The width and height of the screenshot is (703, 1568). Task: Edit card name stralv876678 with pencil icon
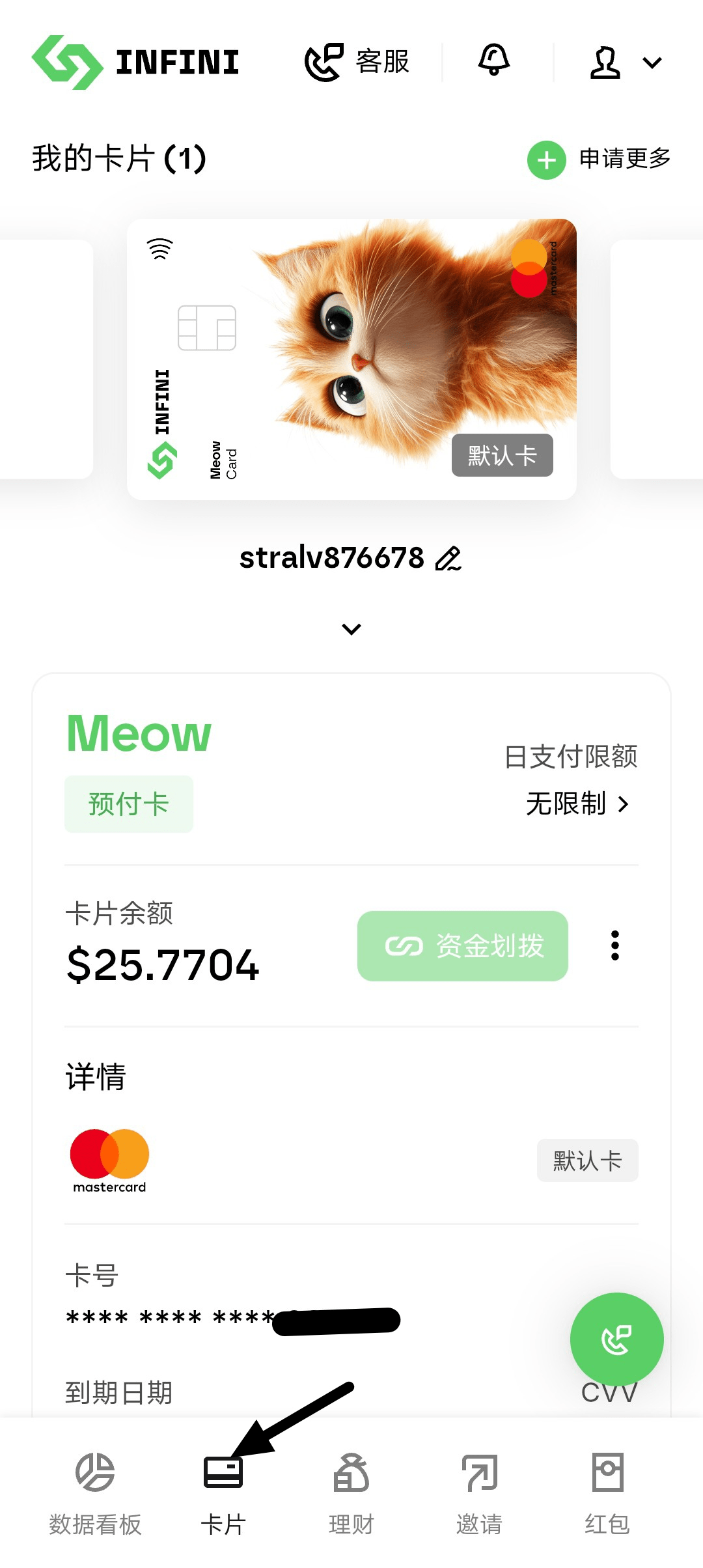pyautogui.click(x=448, y=559)
